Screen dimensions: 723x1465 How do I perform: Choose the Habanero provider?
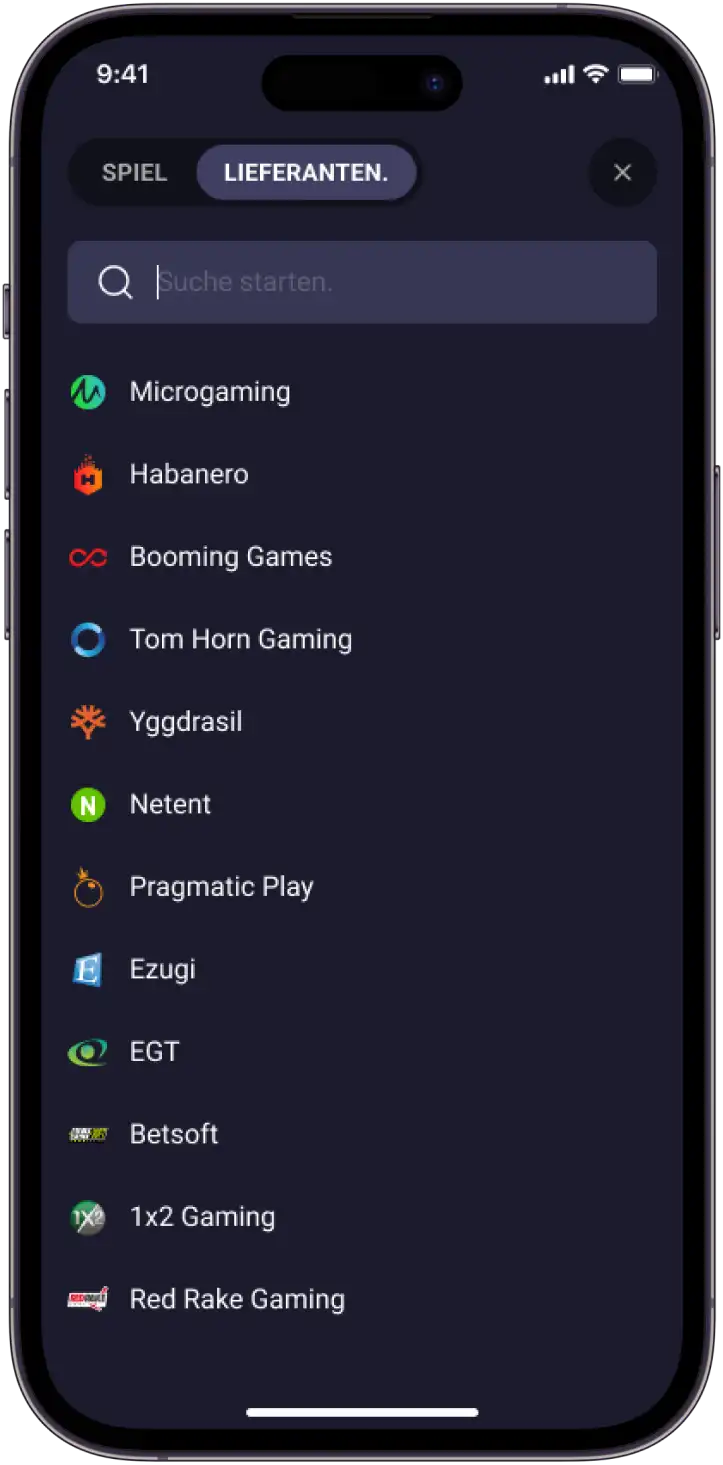coord(188,474)
